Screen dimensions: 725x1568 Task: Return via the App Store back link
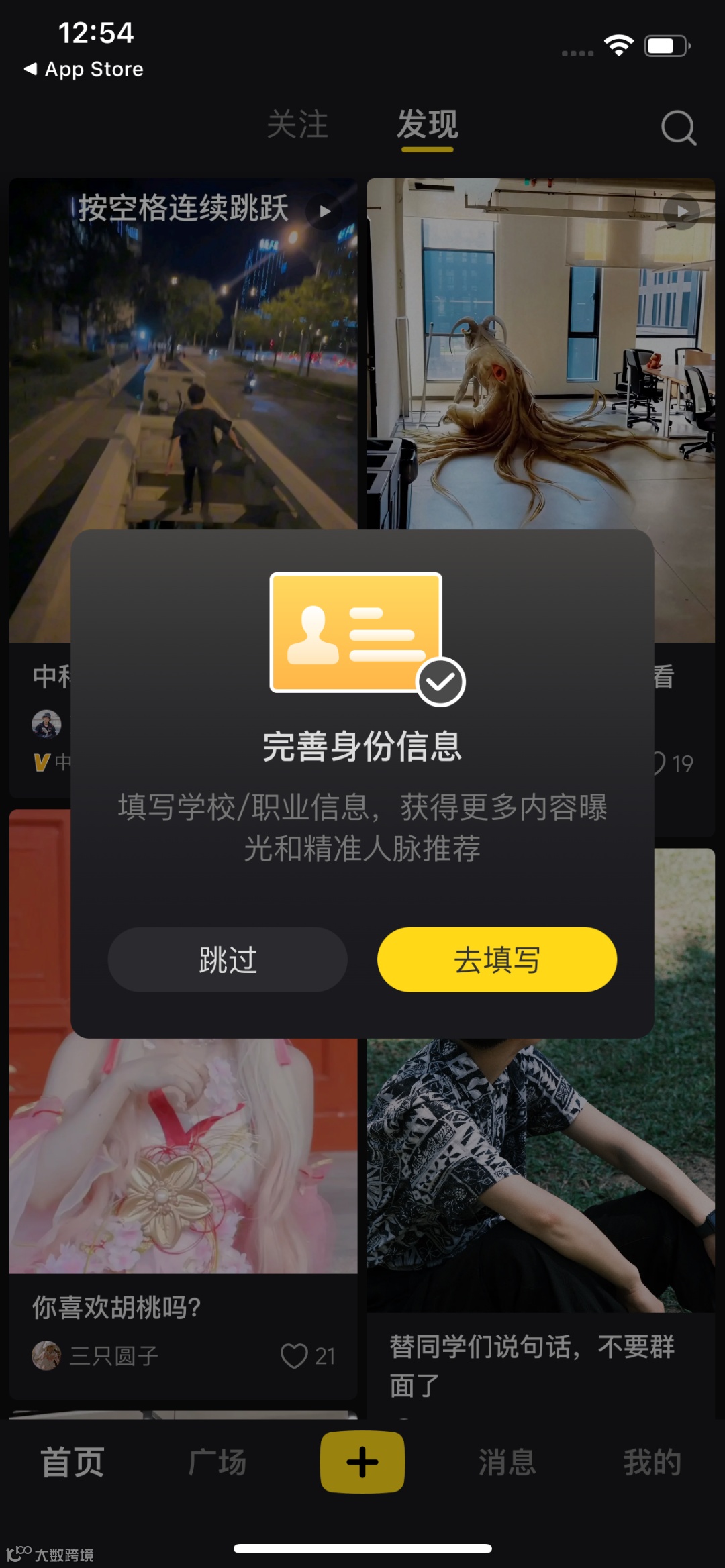click(x=83, y=68)
